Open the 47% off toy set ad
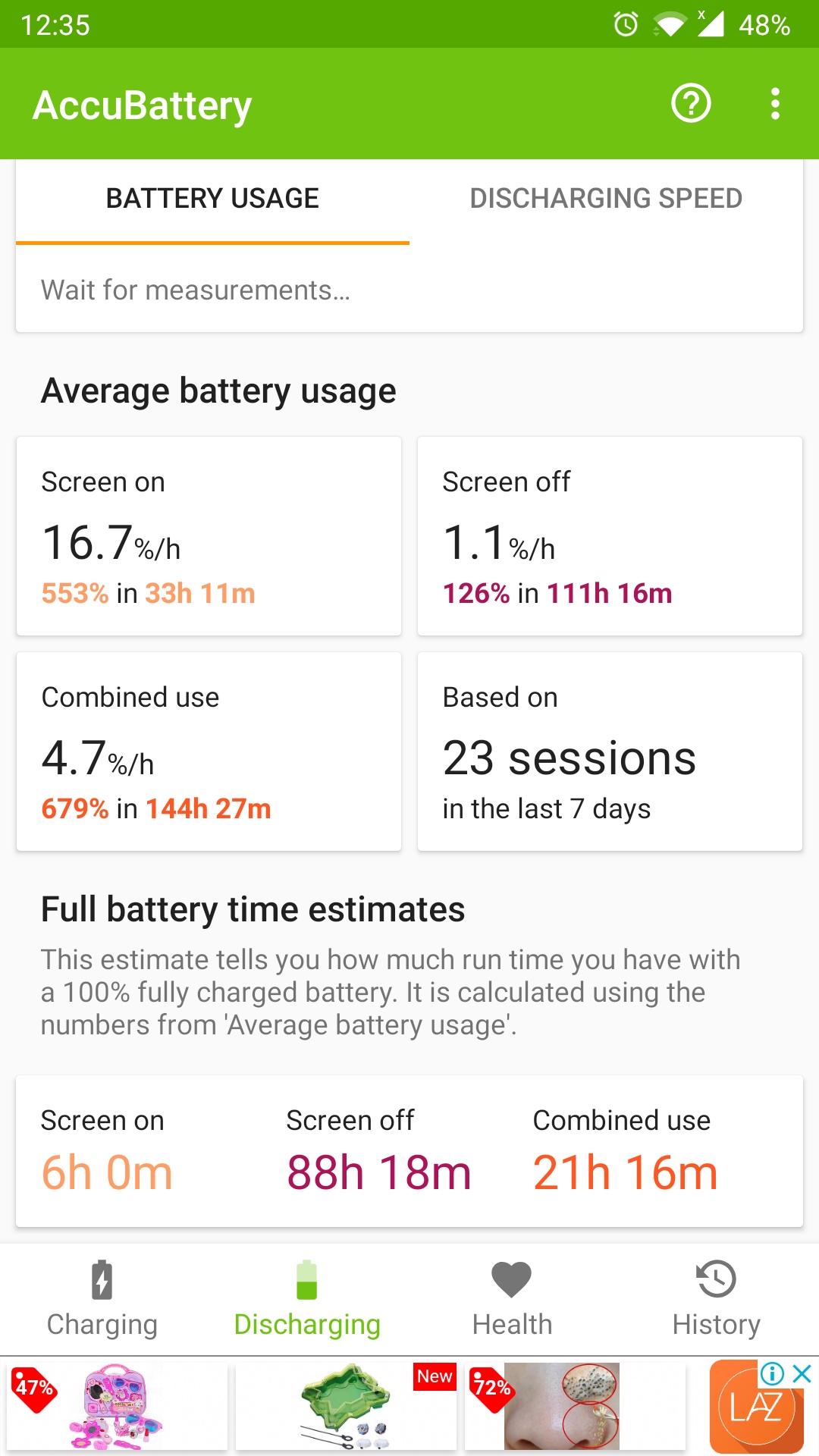This screenshot has width=819, height=1456. tap(118, 1407)
